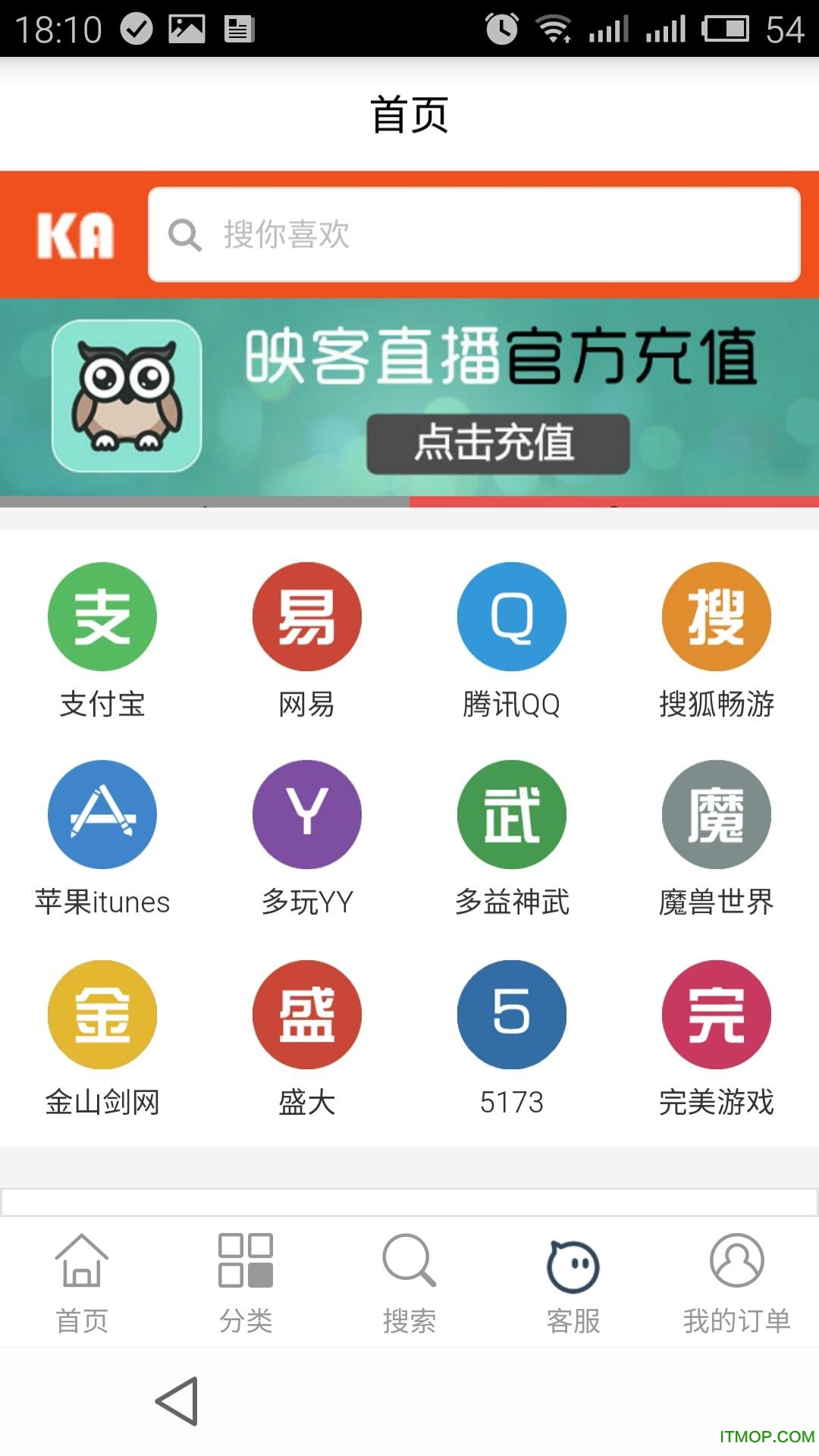Image resolution: width=819 pixels, height=1456 pixels.
Task: Open the 魔兽世界 recharge icon
Action: [x=717, y=815]
